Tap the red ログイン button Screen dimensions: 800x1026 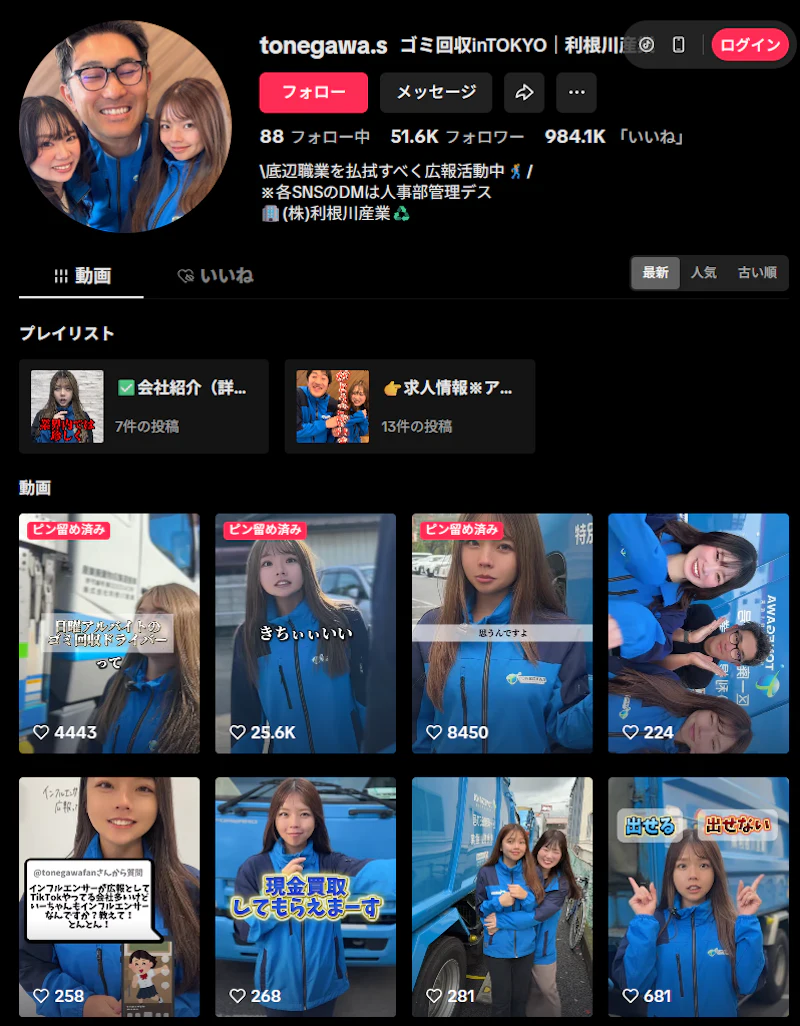tap(750, 45)
